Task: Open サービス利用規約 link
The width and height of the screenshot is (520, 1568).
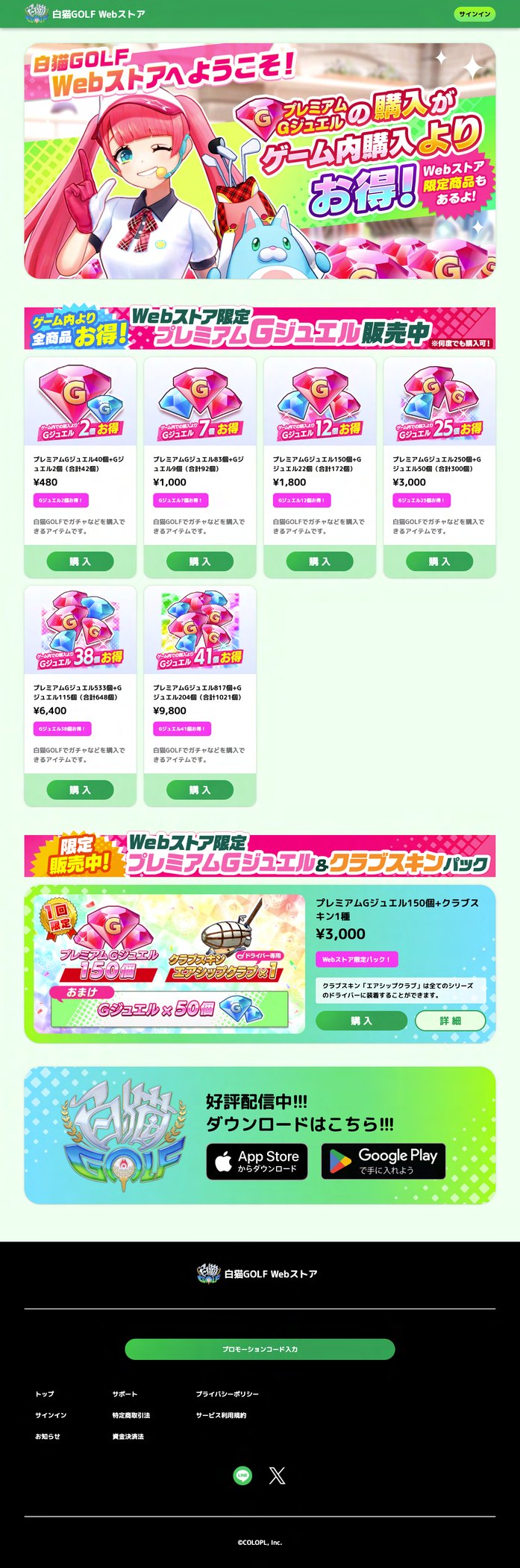Action: [x=221, y=1415]
